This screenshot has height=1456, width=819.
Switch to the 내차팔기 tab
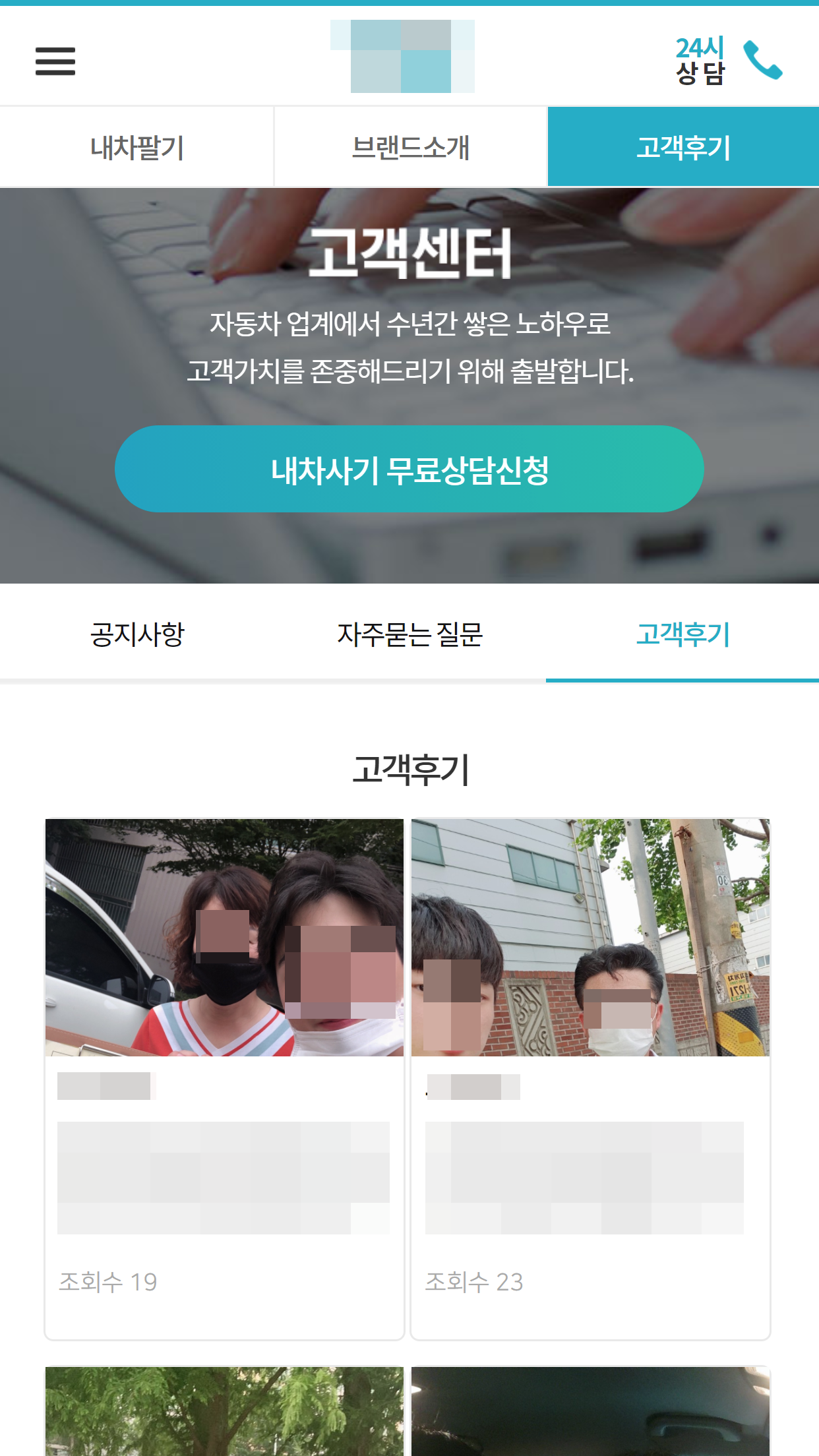point(136,147)
